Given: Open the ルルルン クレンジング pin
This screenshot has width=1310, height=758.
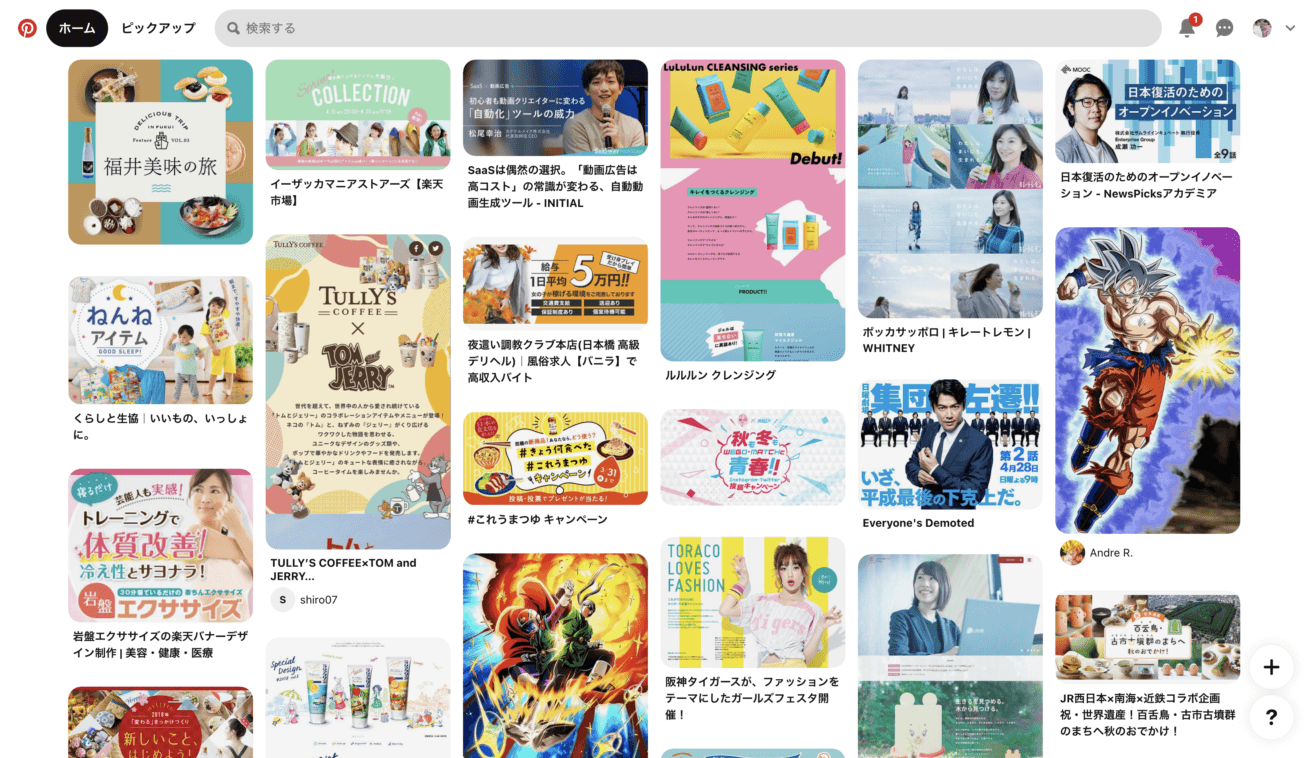Looking at the screenshot, I should point(752,210).
